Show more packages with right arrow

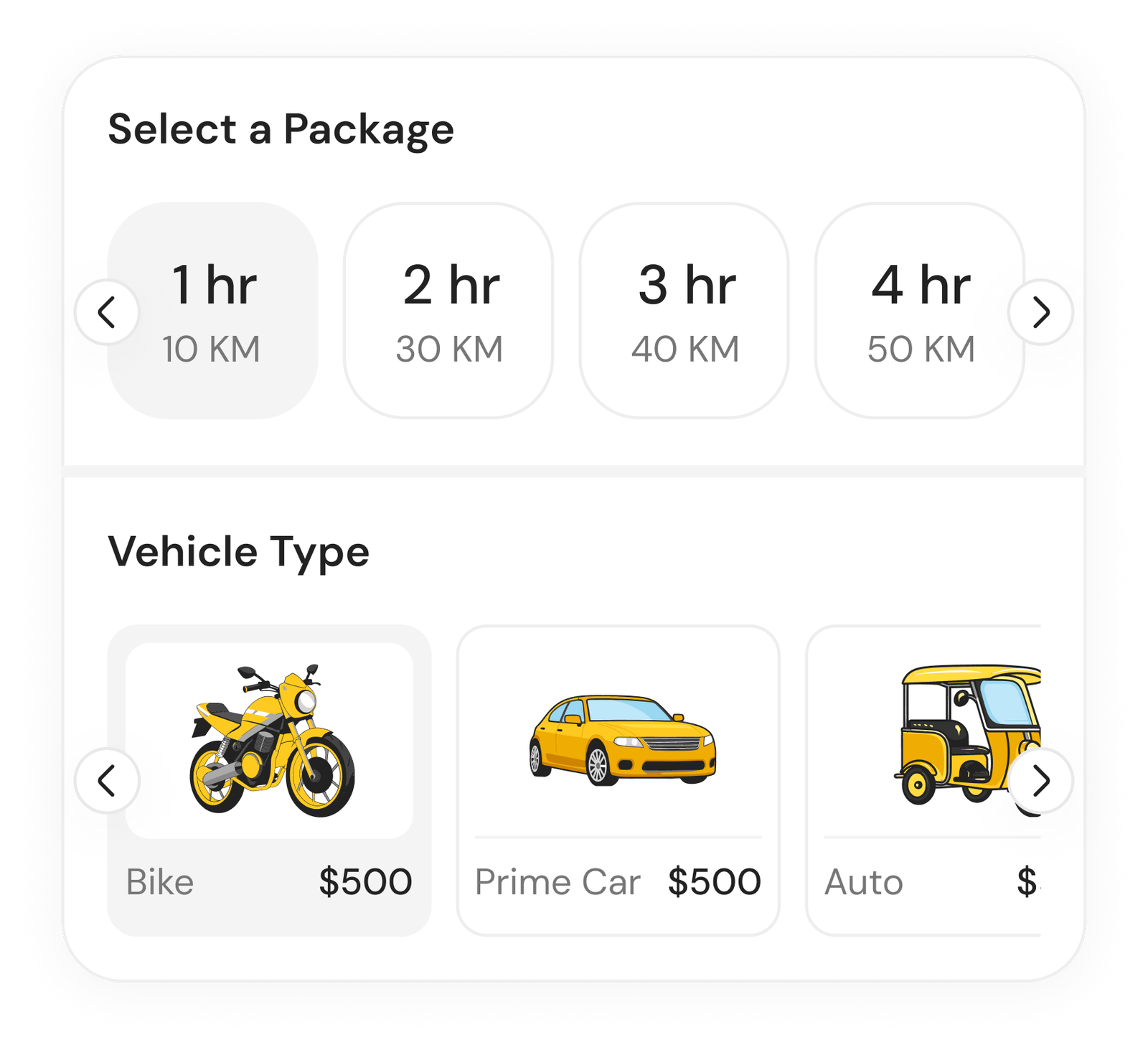pyautogui.click(x=1040, y=312)
